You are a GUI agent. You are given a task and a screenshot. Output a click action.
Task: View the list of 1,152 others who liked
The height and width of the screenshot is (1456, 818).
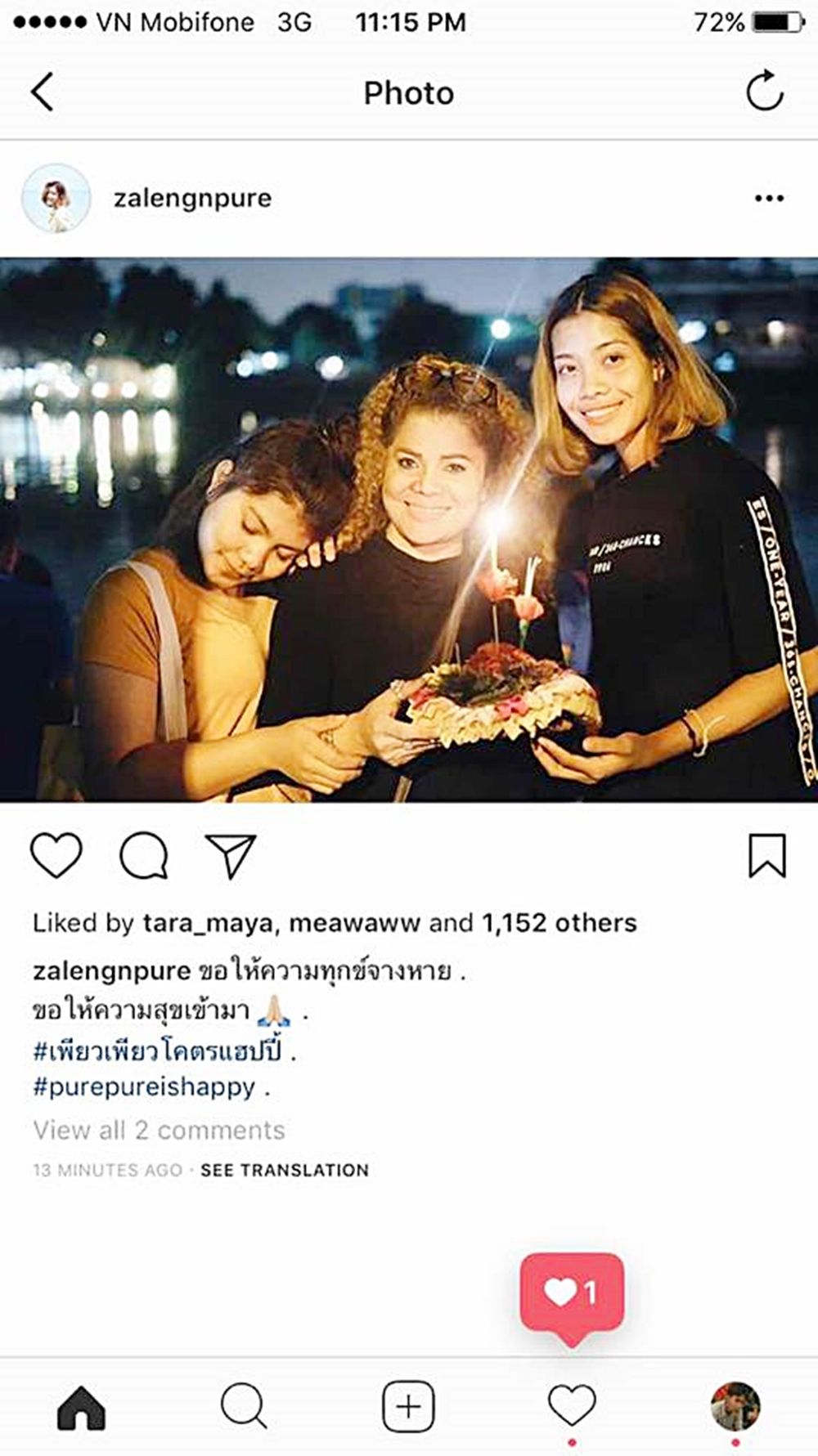point(559,923)
